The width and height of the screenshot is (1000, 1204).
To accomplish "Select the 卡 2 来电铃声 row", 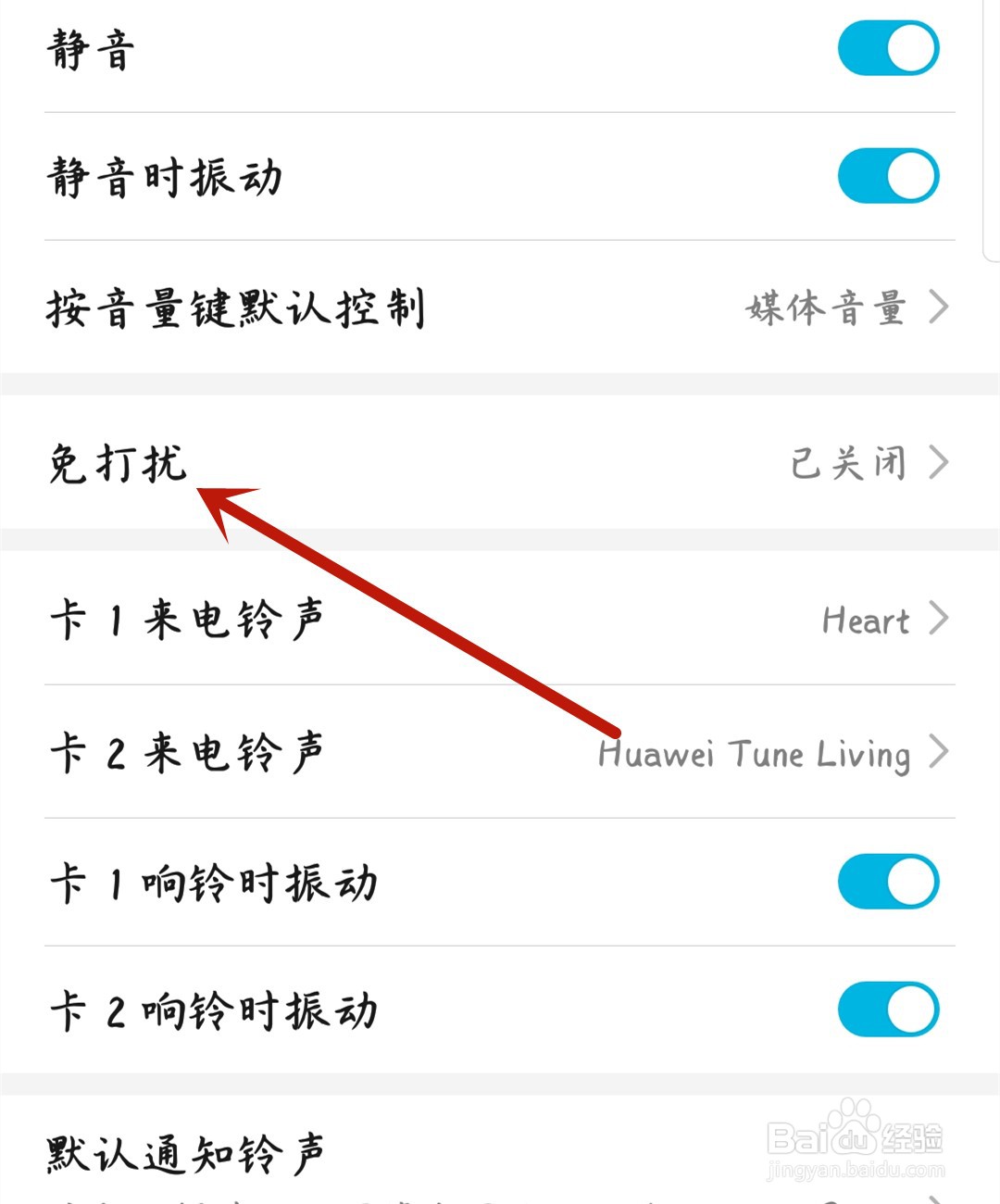I will tap(185, 752).
